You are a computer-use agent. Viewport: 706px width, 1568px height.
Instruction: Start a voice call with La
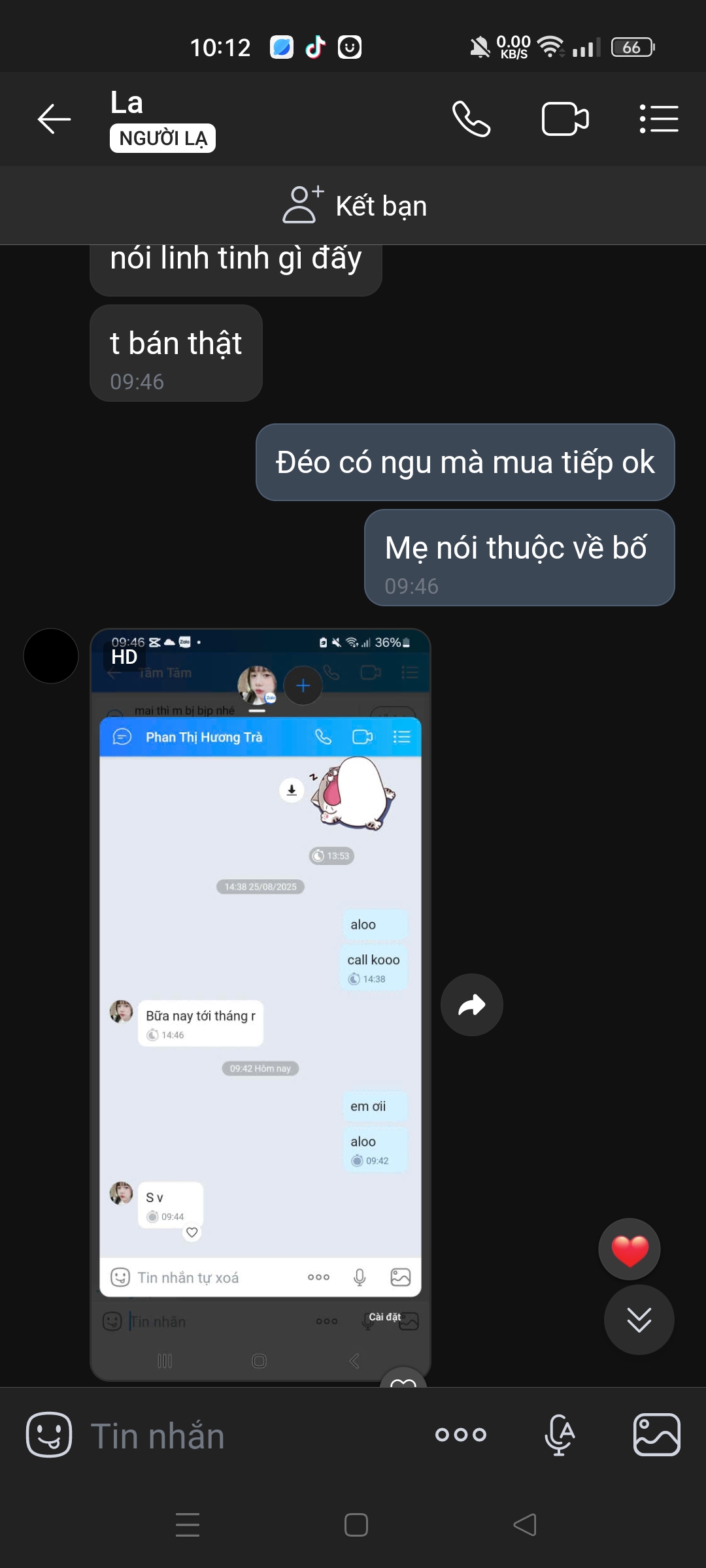click(471, 119)
